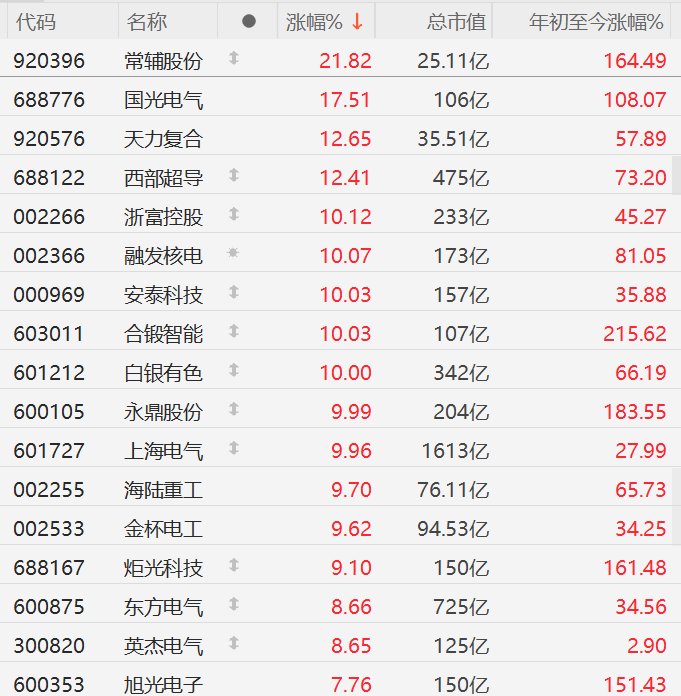The width and height of the screenshot is (681, 696).
Task: Open 白银有色 stock row
Action: click(x=163, y=373)
